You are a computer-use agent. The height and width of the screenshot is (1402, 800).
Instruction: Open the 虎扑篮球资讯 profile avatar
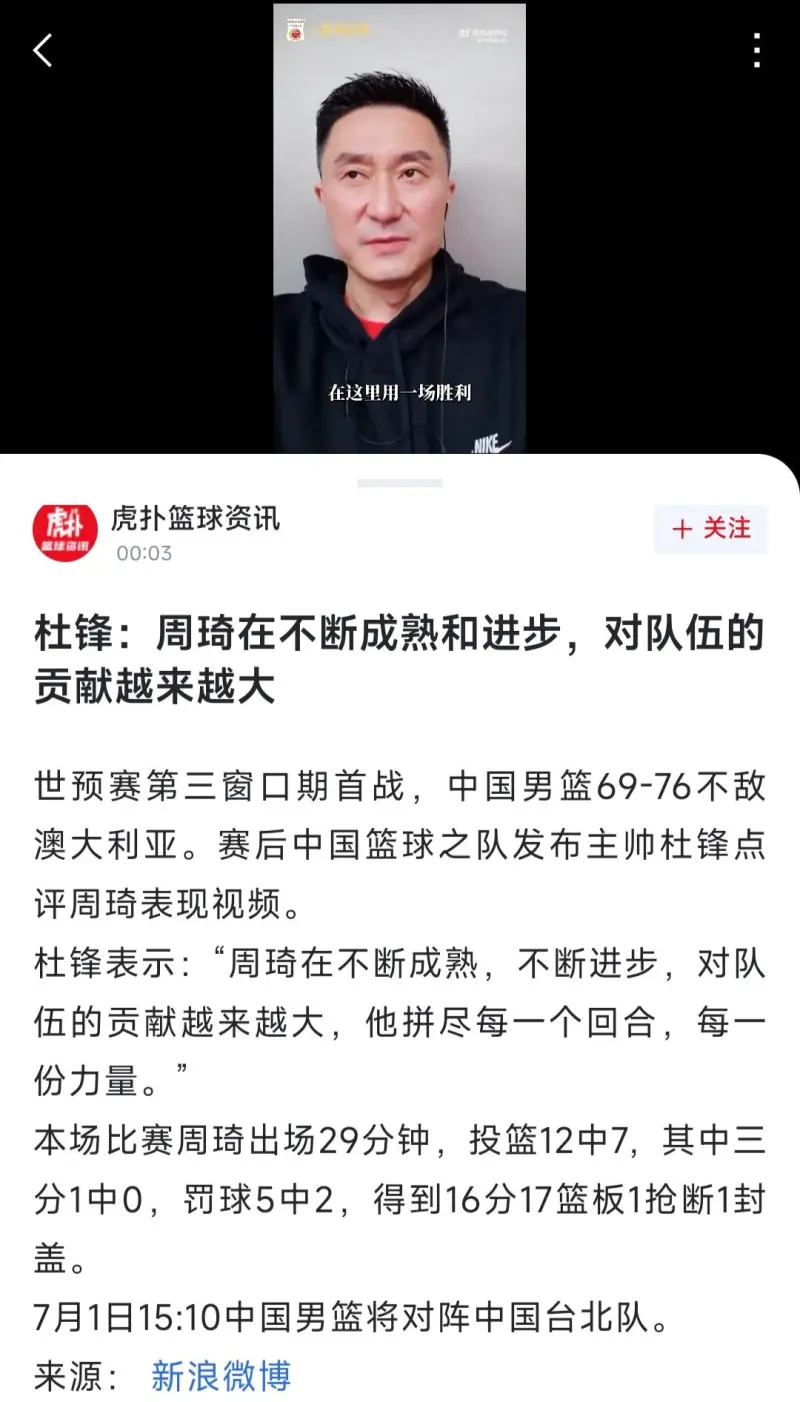pos(66,532)
